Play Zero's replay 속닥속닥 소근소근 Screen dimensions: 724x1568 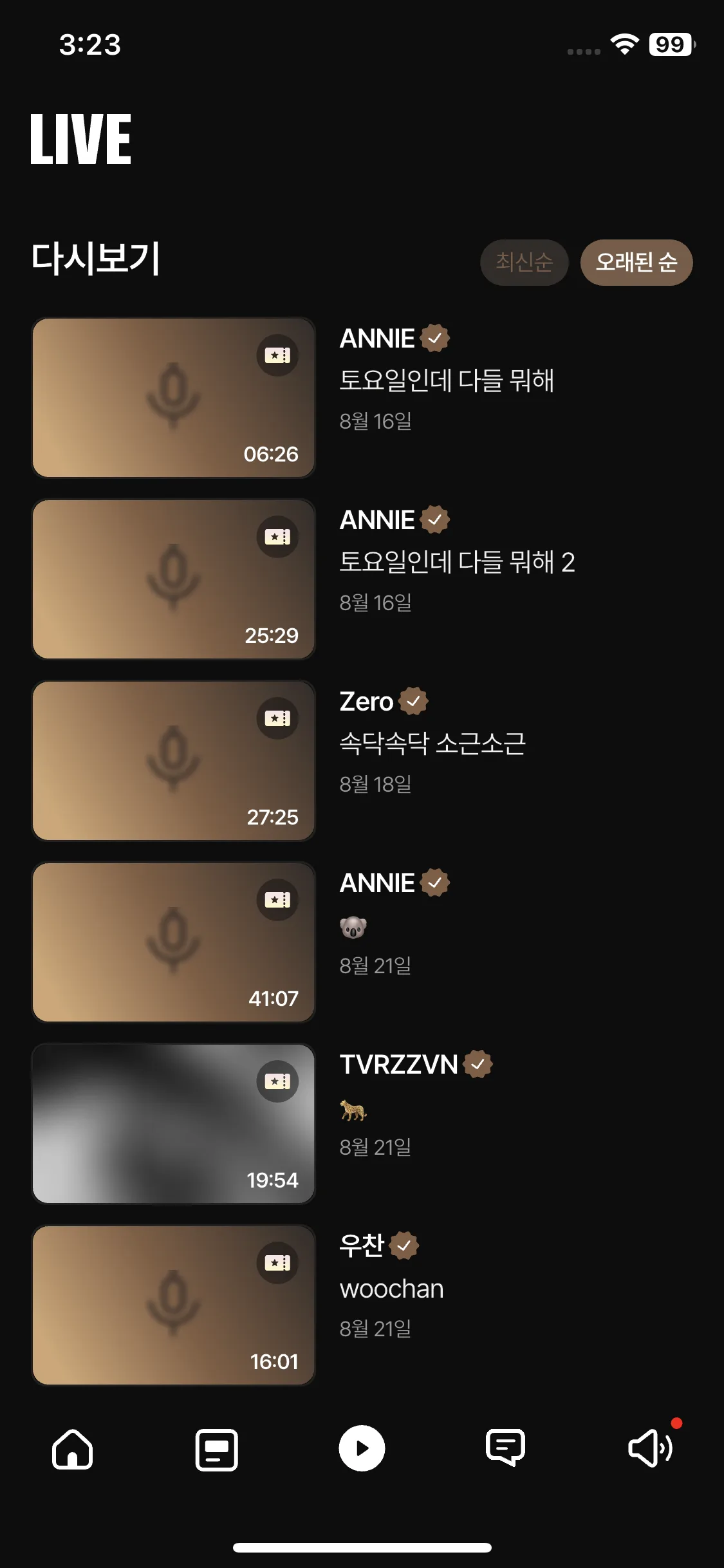[174, 760]
